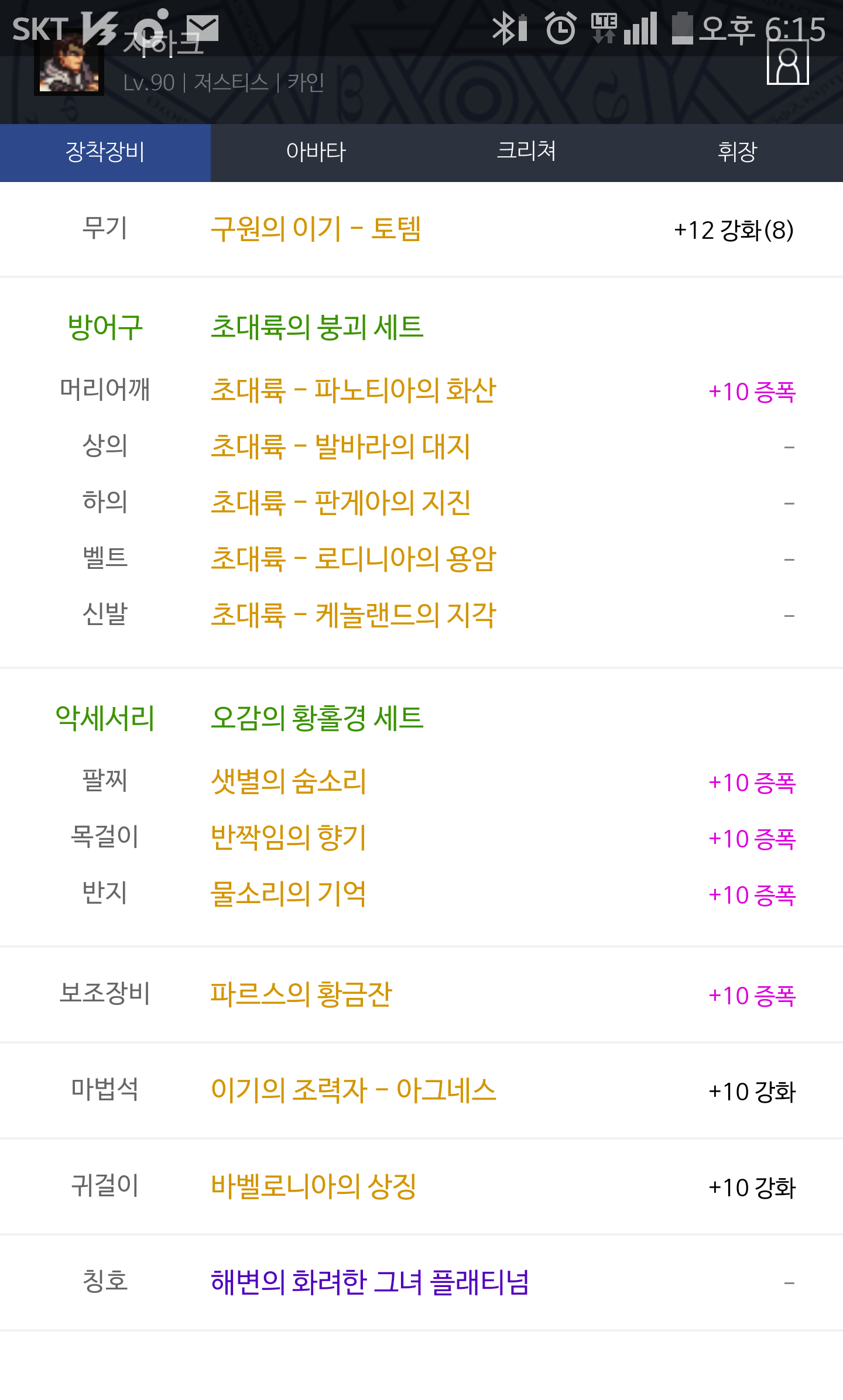The image size is (843, 1400).
Task: Tap the character avatar picture
Action: (69, 63)
